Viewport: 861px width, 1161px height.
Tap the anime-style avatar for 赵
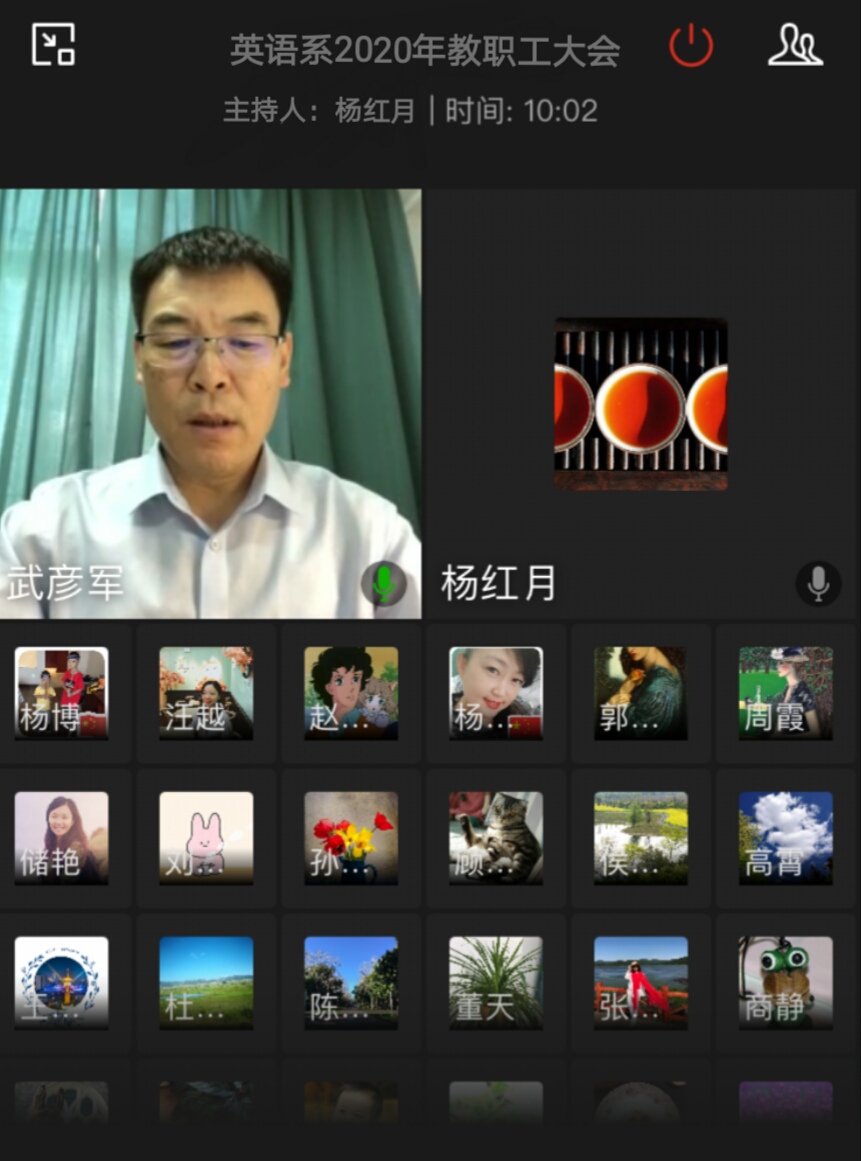coord(351,693)
